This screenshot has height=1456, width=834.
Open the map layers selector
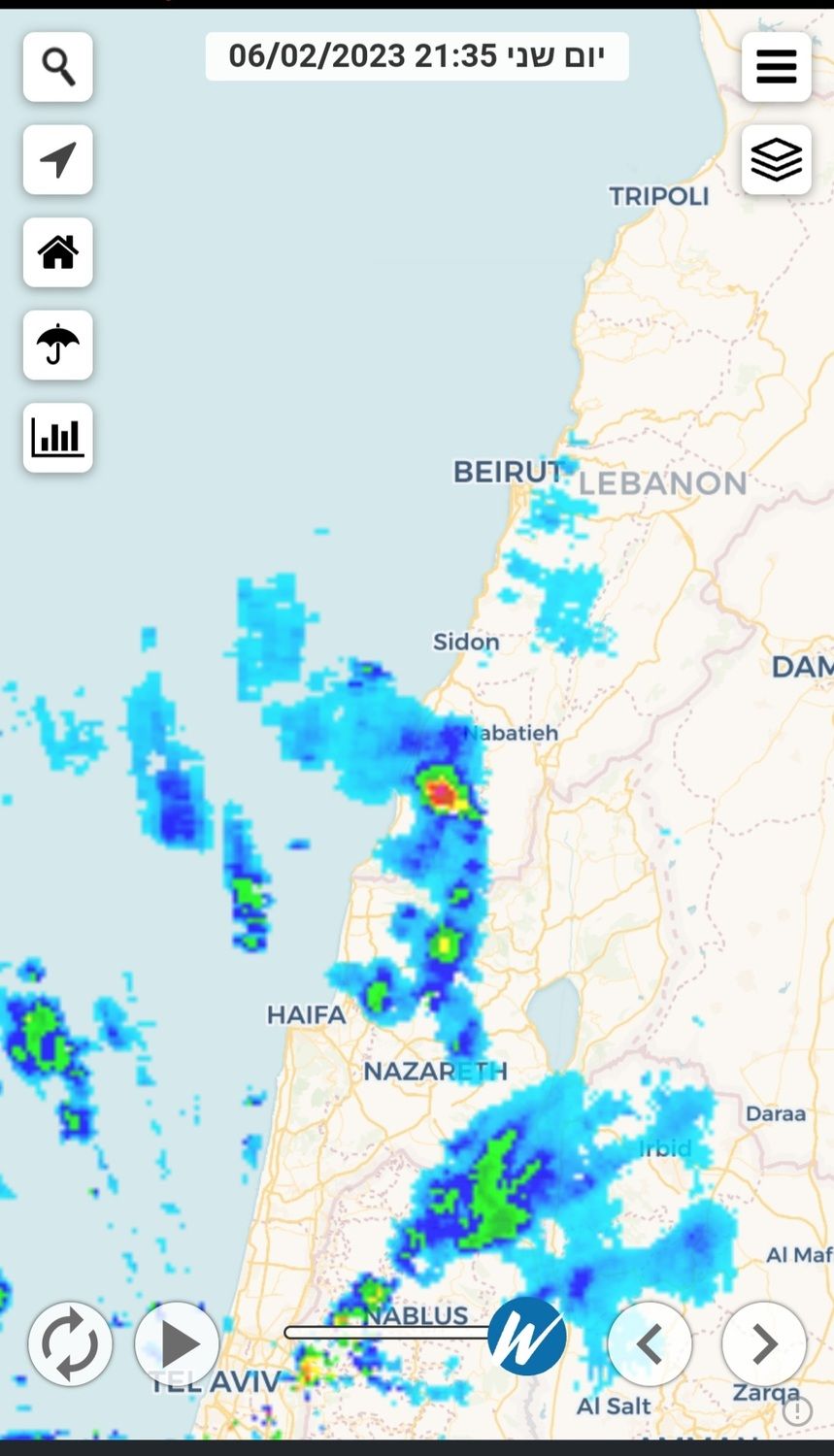tap(776, 159)
